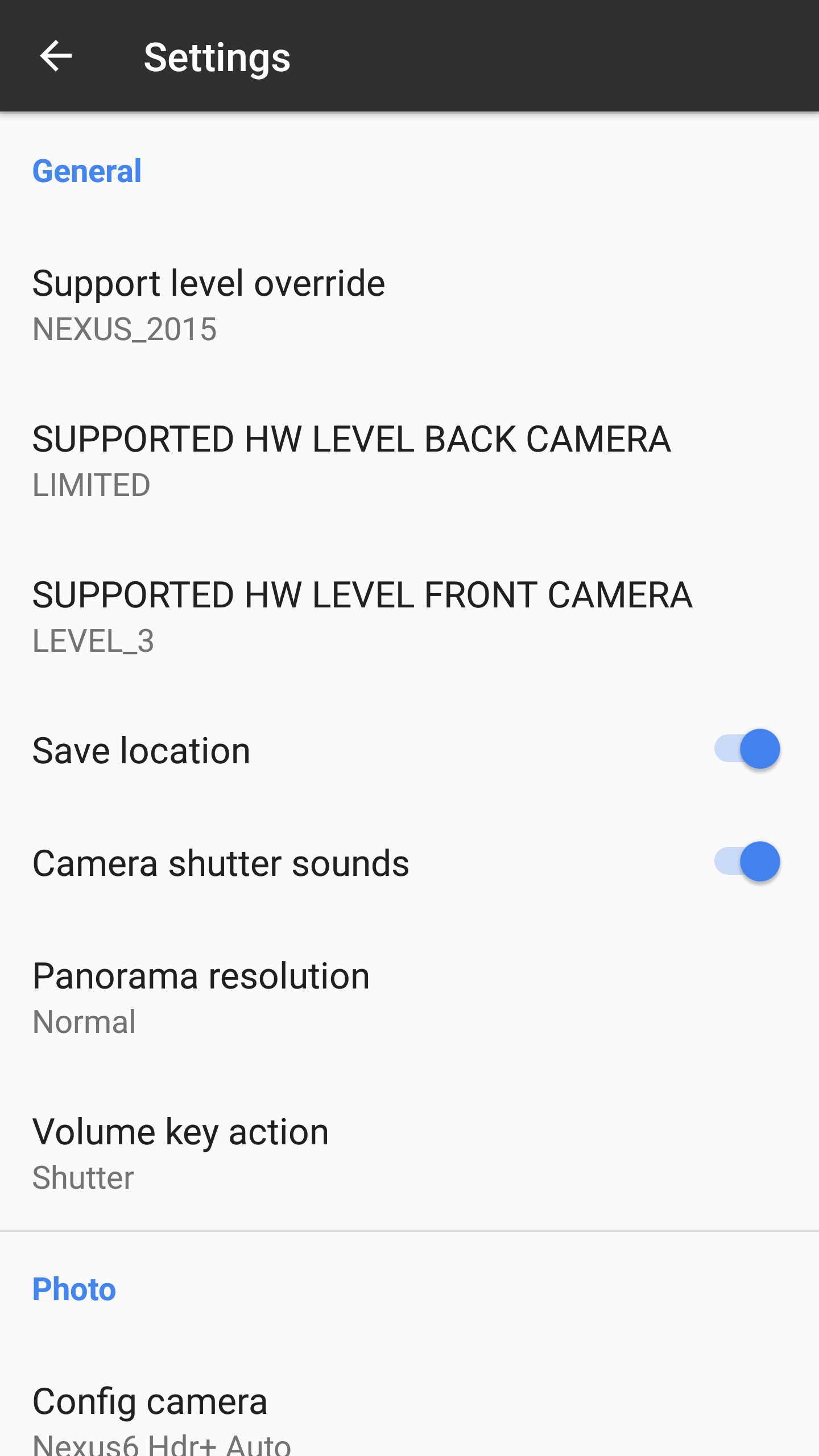
Task: Turn off Camera shutter sounds
Action: point(747,862)
